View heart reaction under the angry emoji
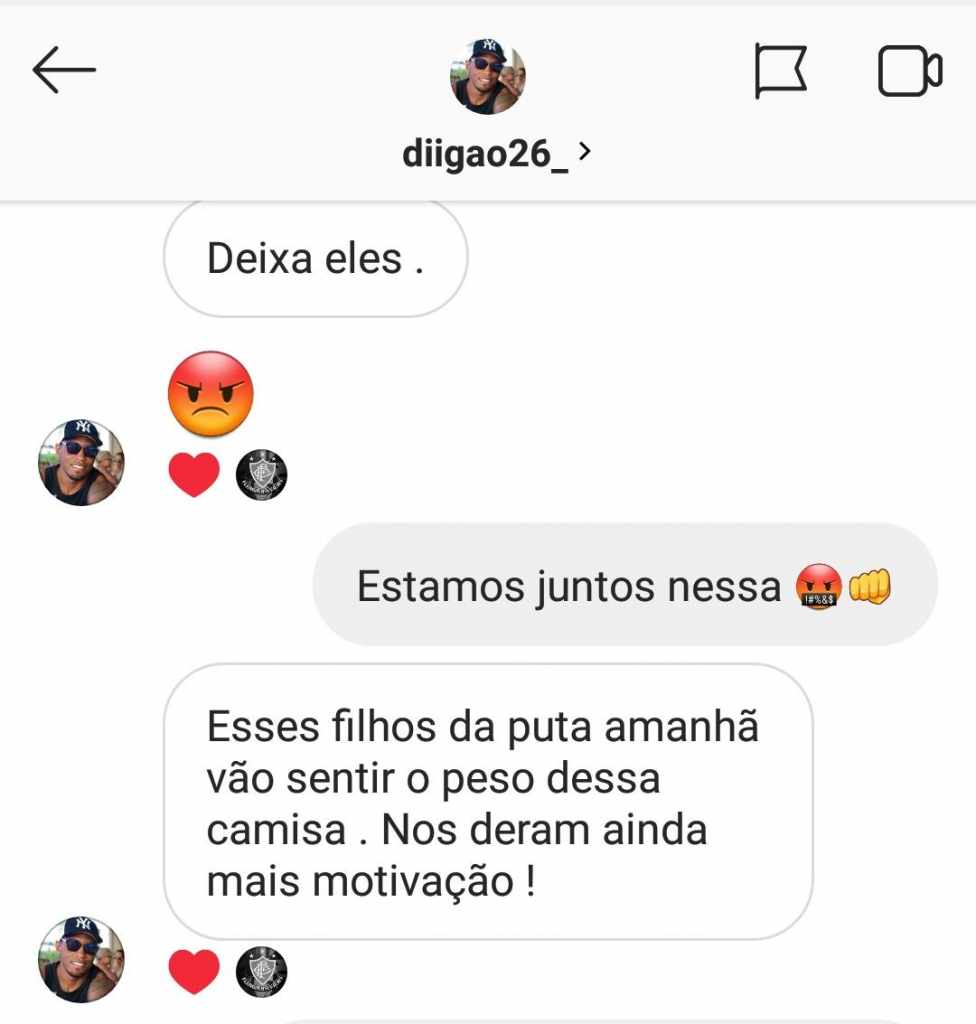 coord(194,474)
